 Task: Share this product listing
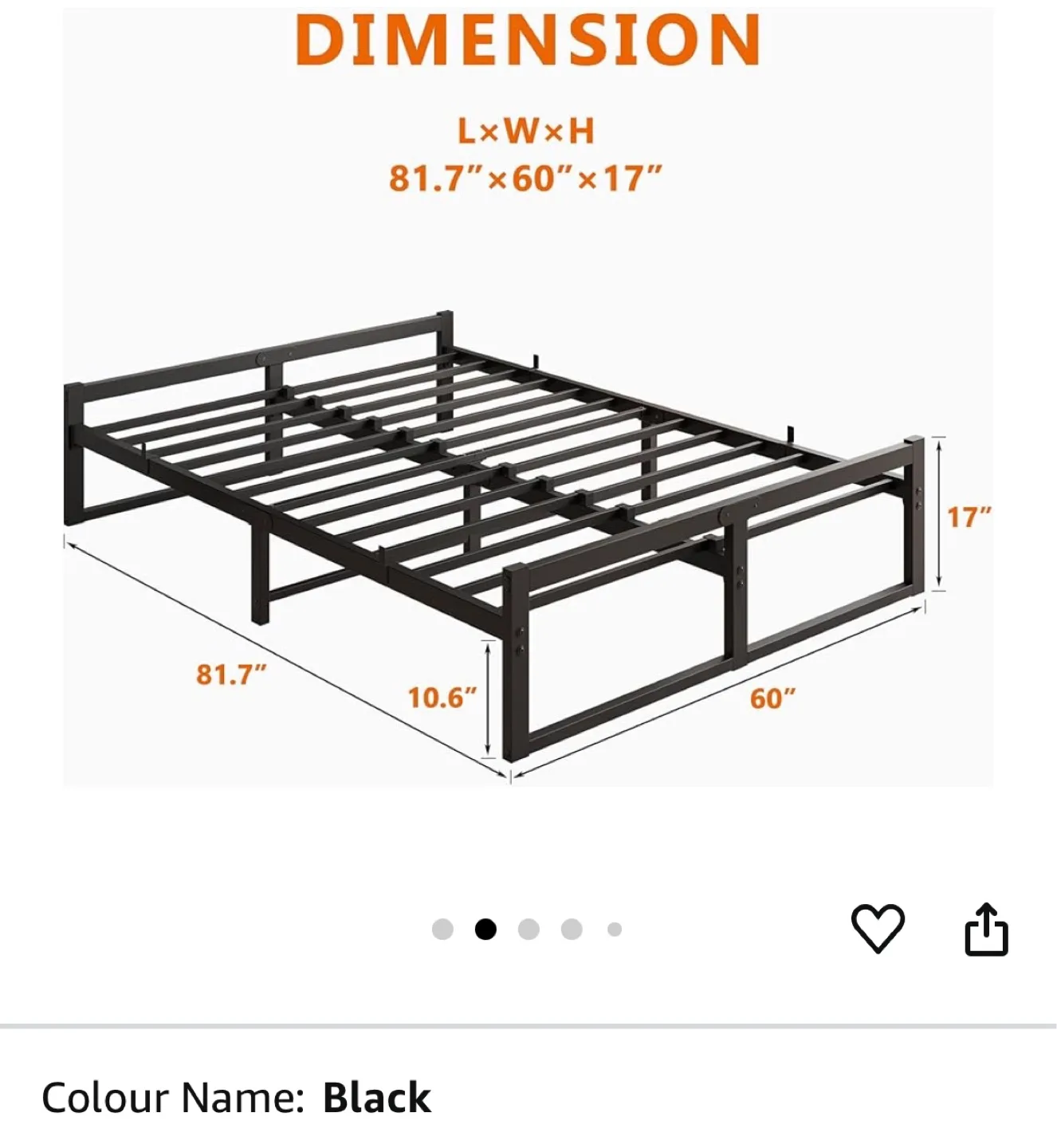(986, 929)
